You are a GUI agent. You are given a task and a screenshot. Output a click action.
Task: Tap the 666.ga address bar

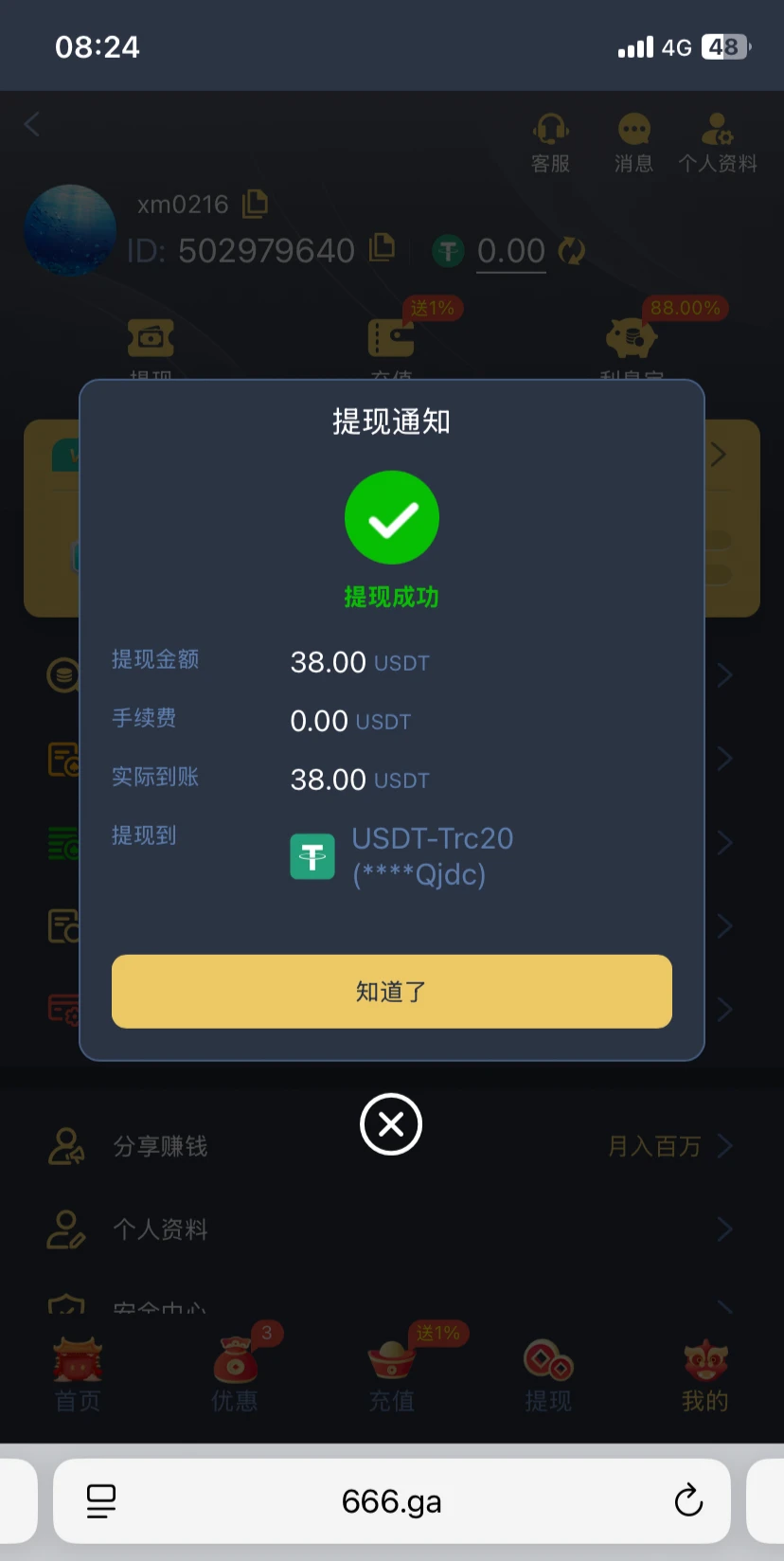pos(391,1501)
